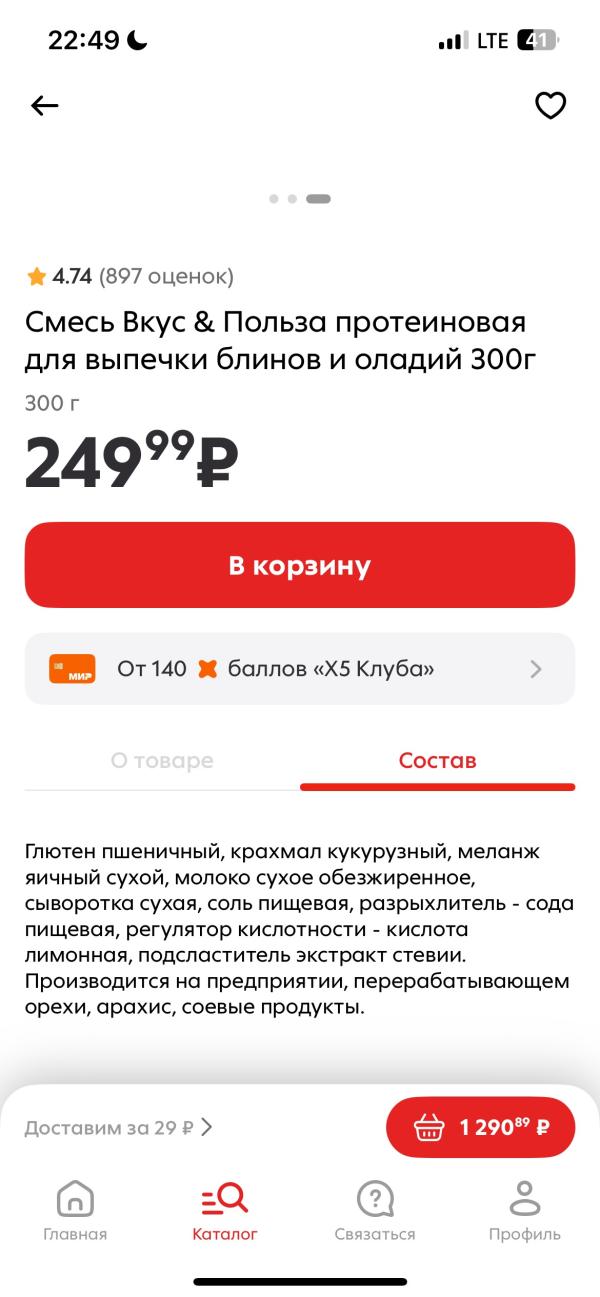This screenshot has height=1297, width=600.
Task: Switch to the «Профиль» tab
Action: point(525,1211)
